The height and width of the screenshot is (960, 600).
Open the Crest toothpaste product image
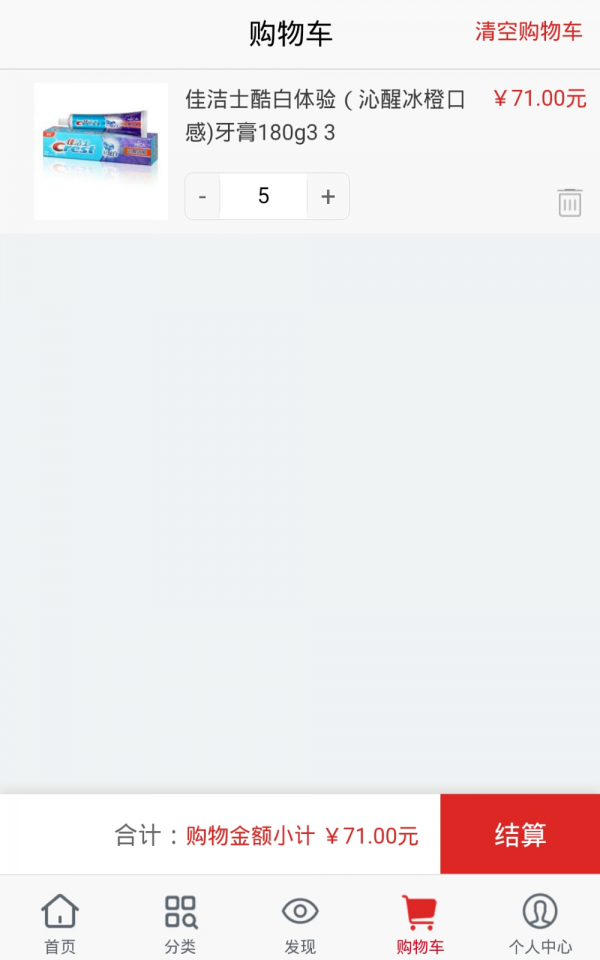pos(101,151)
